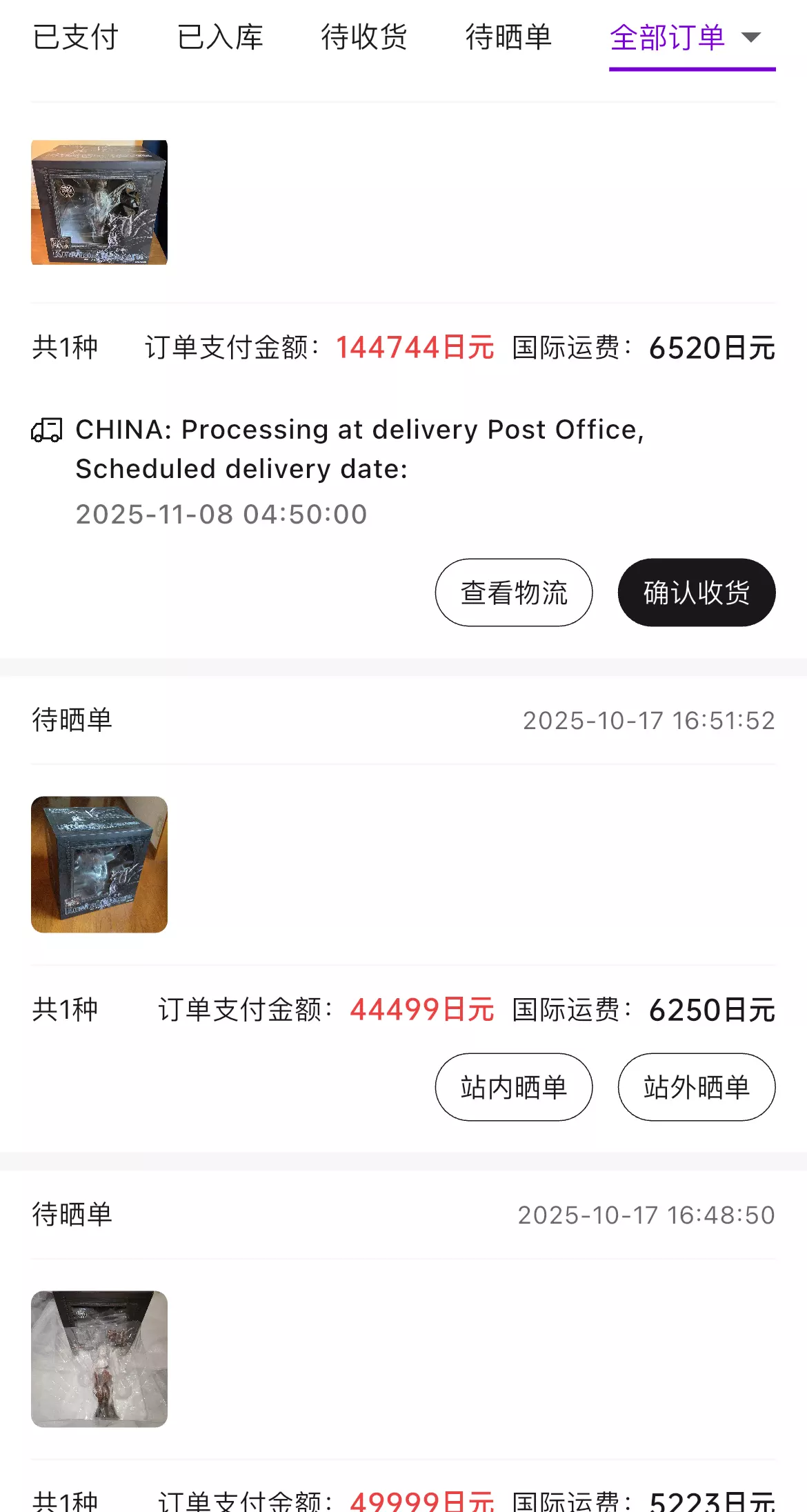Click 站内晒单 on the 44499日元 order

pos(513,1086)
